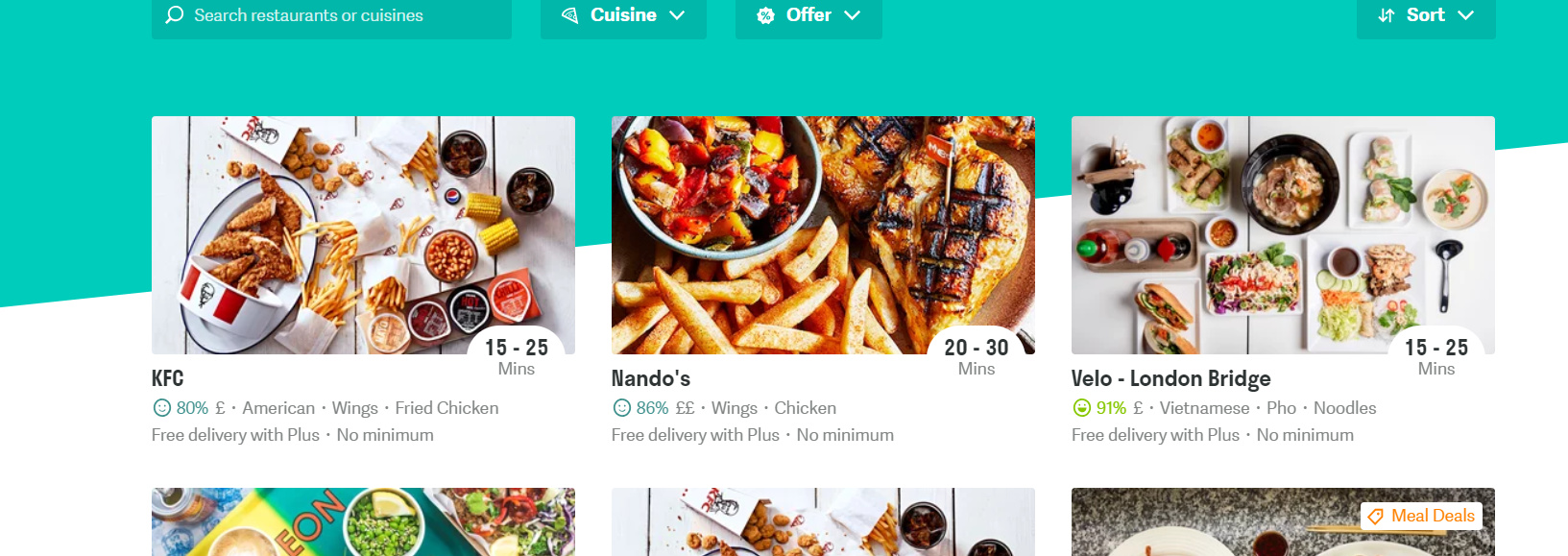
Task: Expand the Cuisine filter dropdown
Action: pyautogui.click(x=623, y=15)
